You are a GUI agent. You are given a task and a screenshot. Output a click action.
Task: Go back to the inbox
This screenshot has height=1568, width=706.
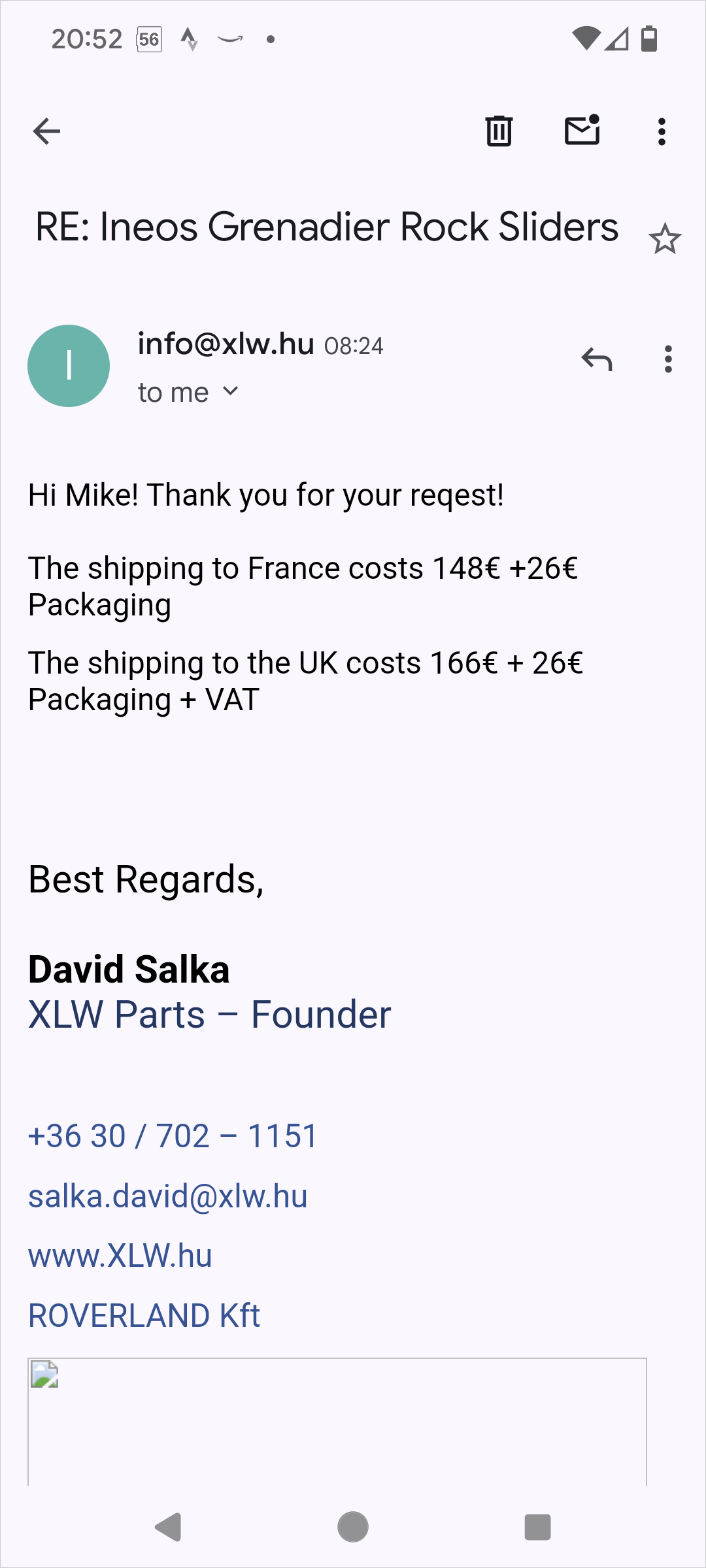[x=46, y=131]
